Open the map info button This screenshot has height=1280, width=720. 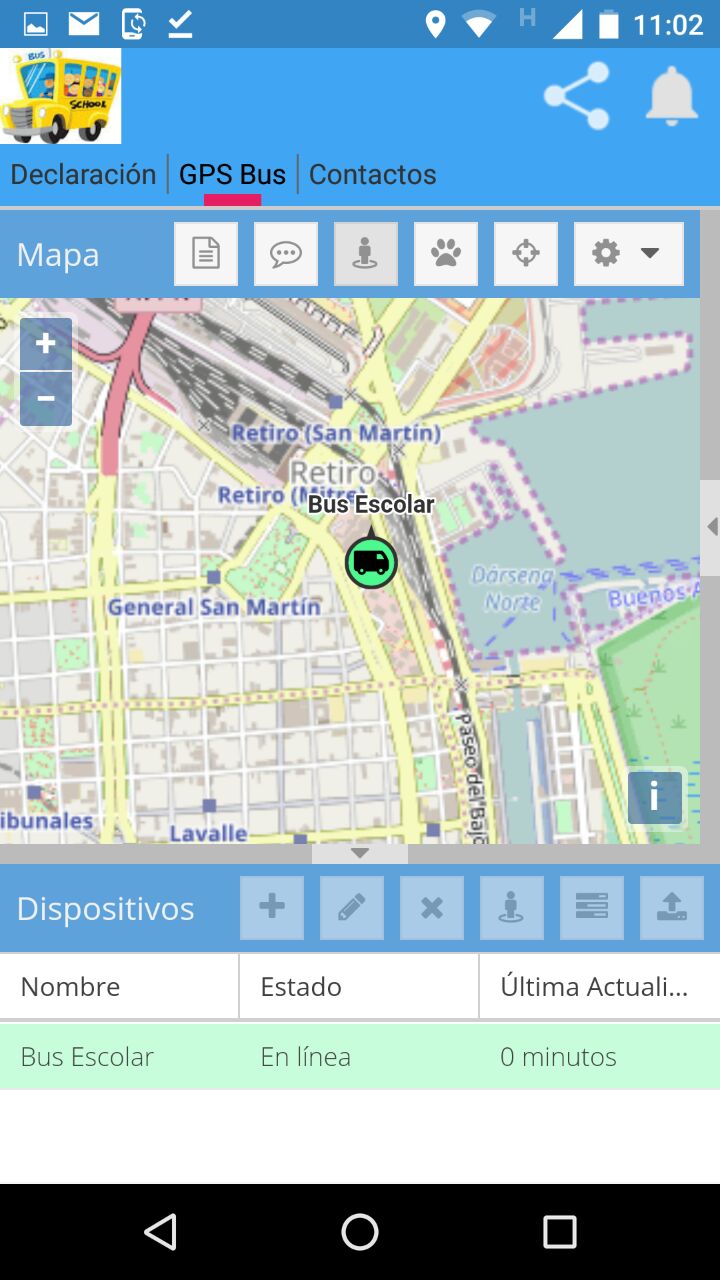[x=655, y=797]
